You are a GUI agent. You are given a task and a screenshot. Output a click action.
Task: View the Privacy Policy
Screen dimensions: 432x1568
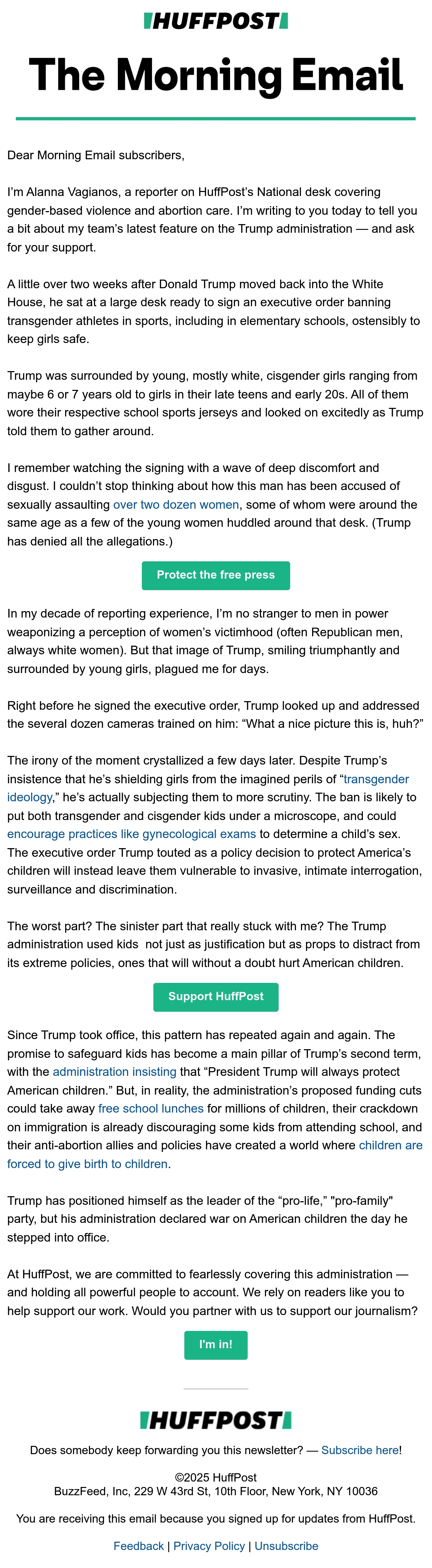pyautogui.click(x=209, y=1546)
